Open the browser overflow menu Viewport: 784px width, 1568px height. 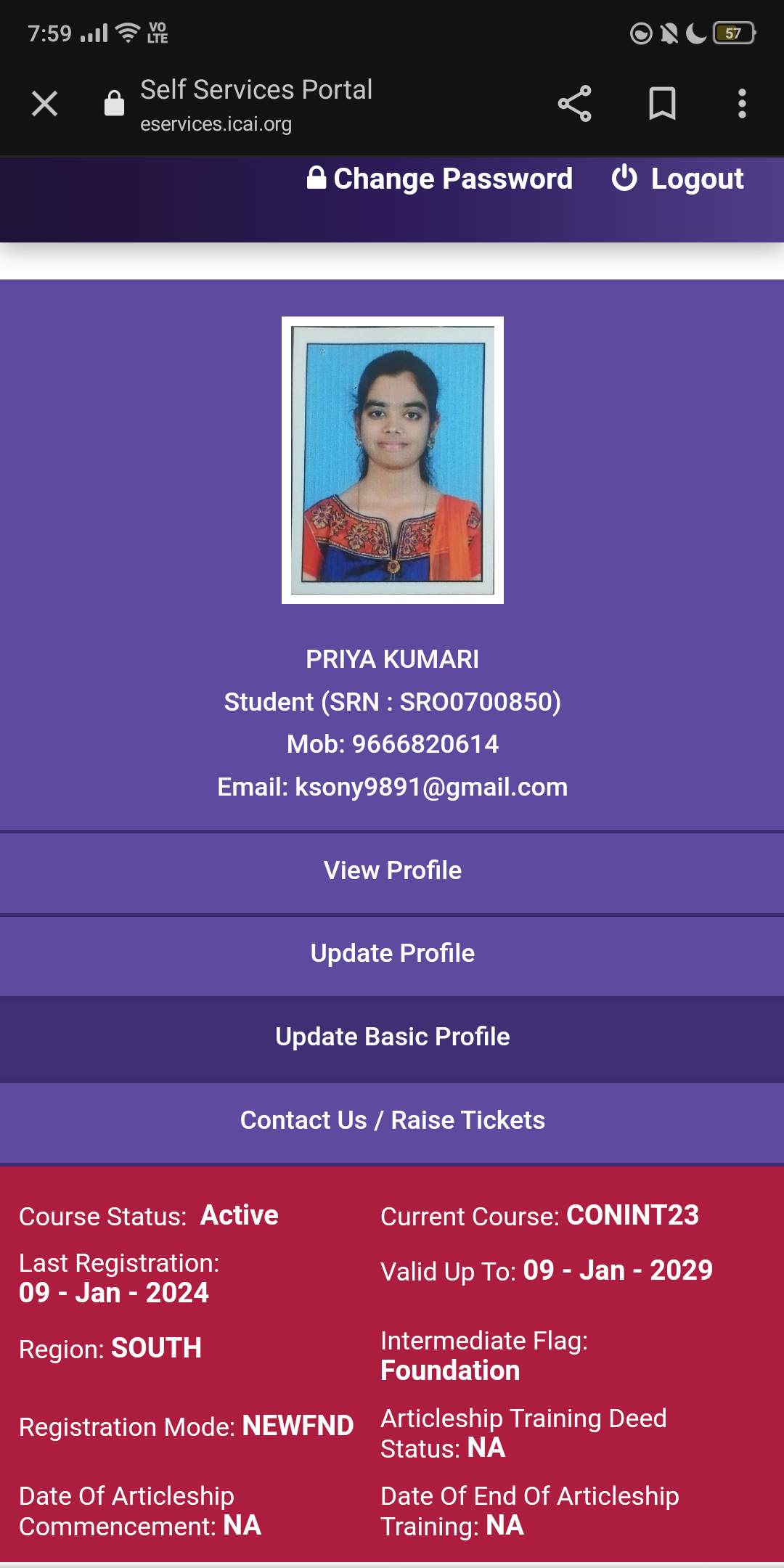click(741, 104)
